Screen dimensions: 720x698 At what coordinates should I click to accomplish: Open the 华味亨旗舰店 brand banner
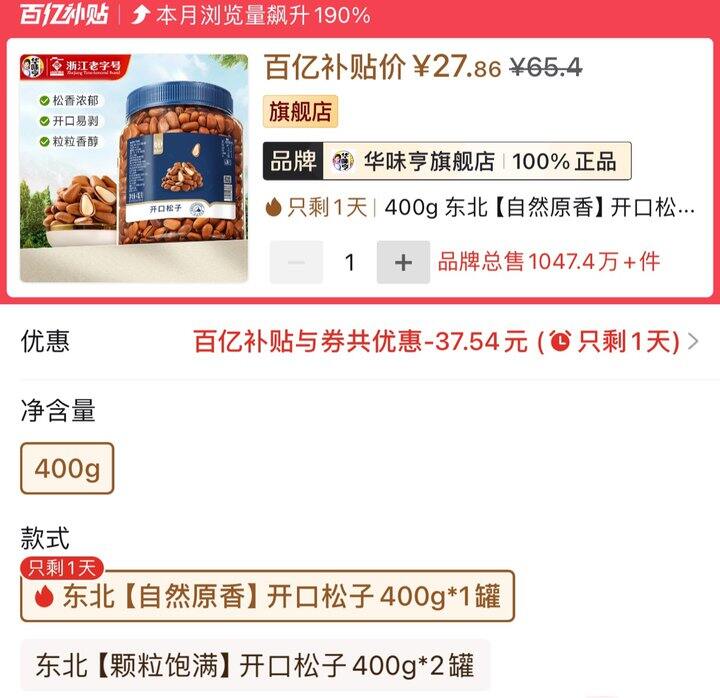point(447,161)
